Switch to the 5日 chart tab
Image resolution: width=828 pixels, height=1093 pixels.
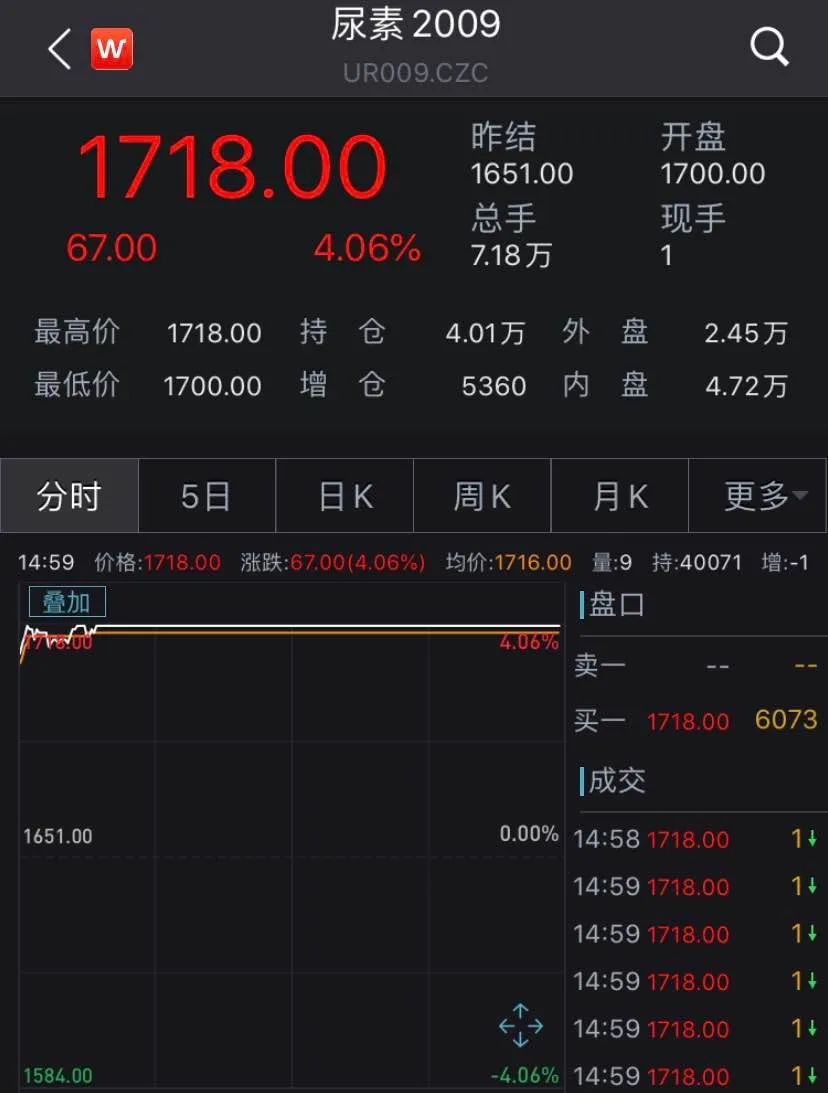tap(207, 495)
